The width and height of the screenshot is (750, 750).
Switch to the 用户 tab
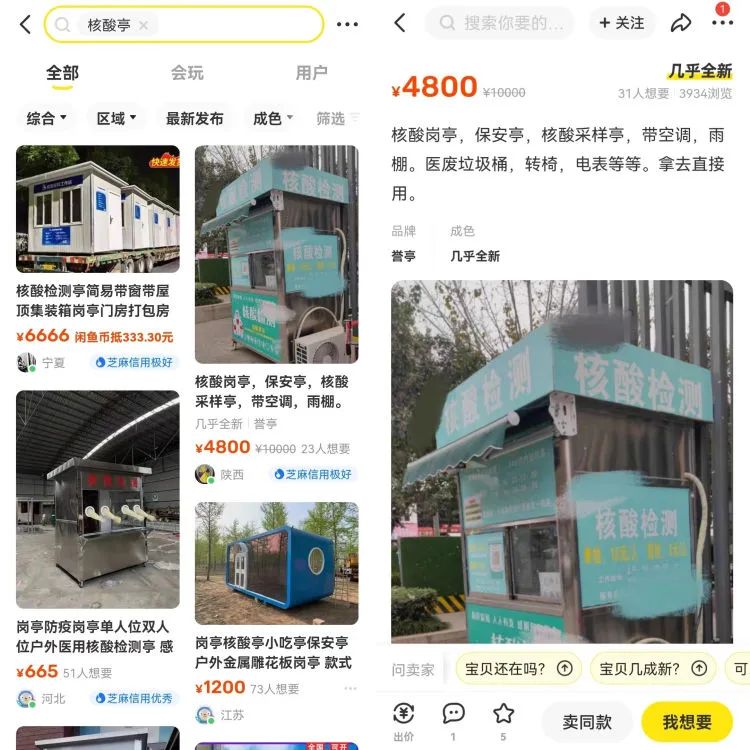311,73
